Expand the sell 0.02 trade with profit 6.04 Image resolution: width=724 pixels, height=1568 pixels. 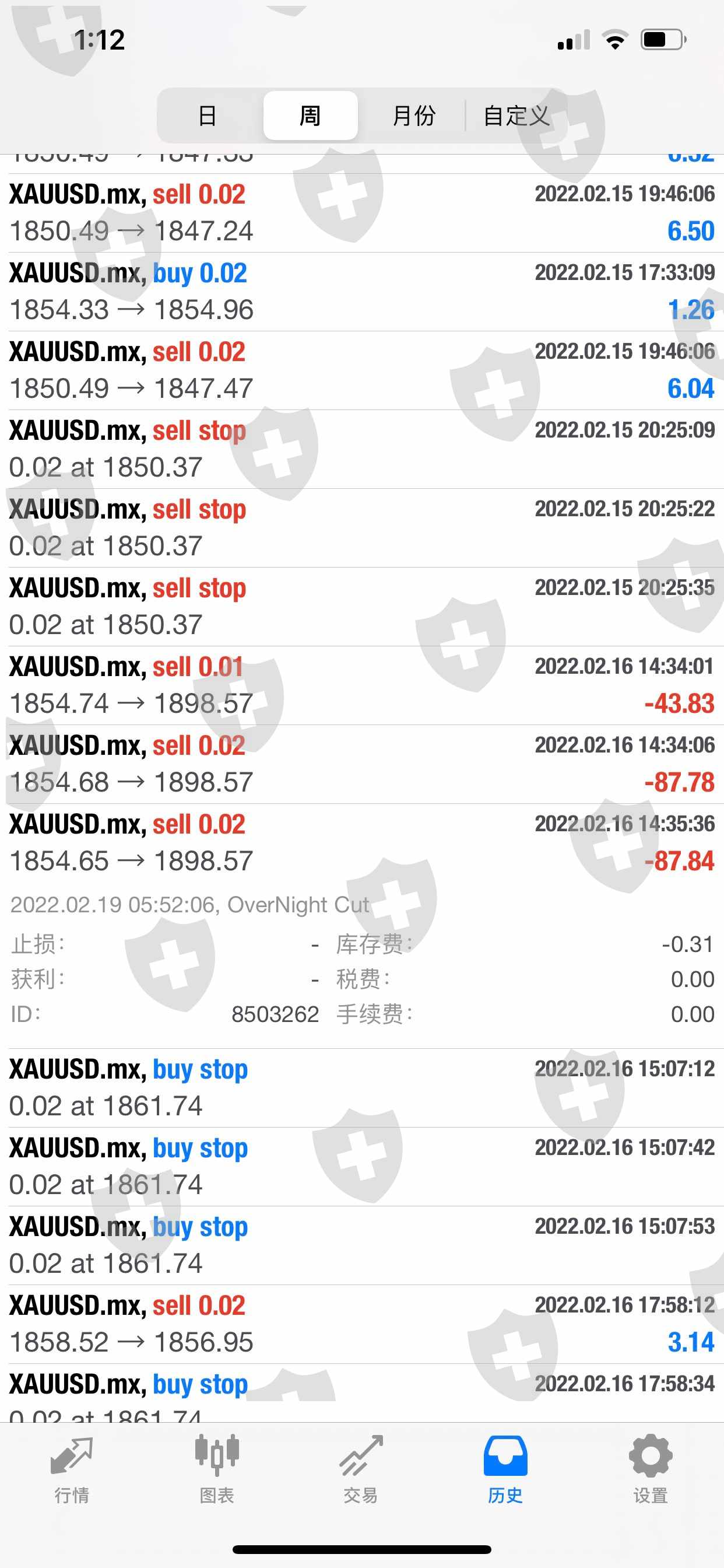(361, 370)
